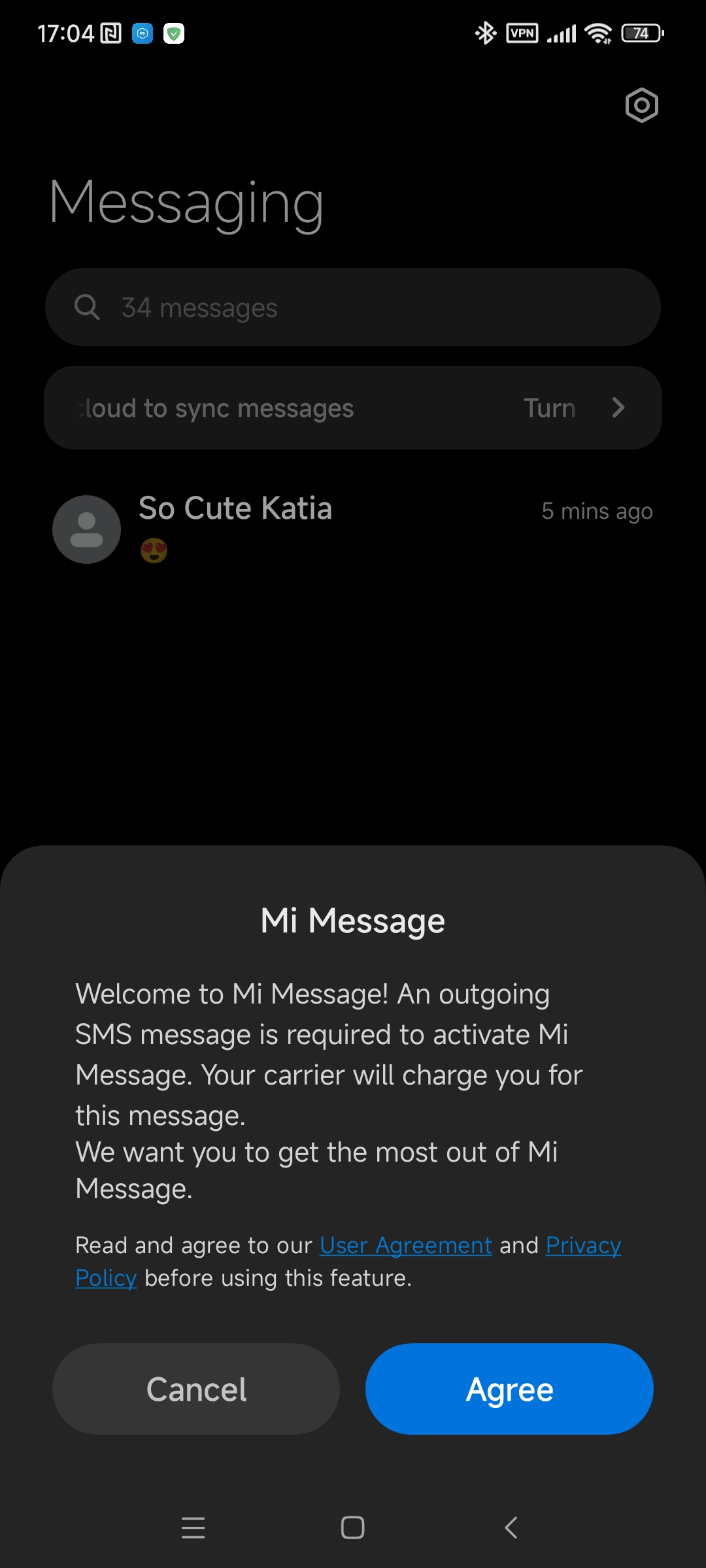The image size is (706, 1568).
Task: Agree to activate Mi Message
Action: tap(509, 1389)
